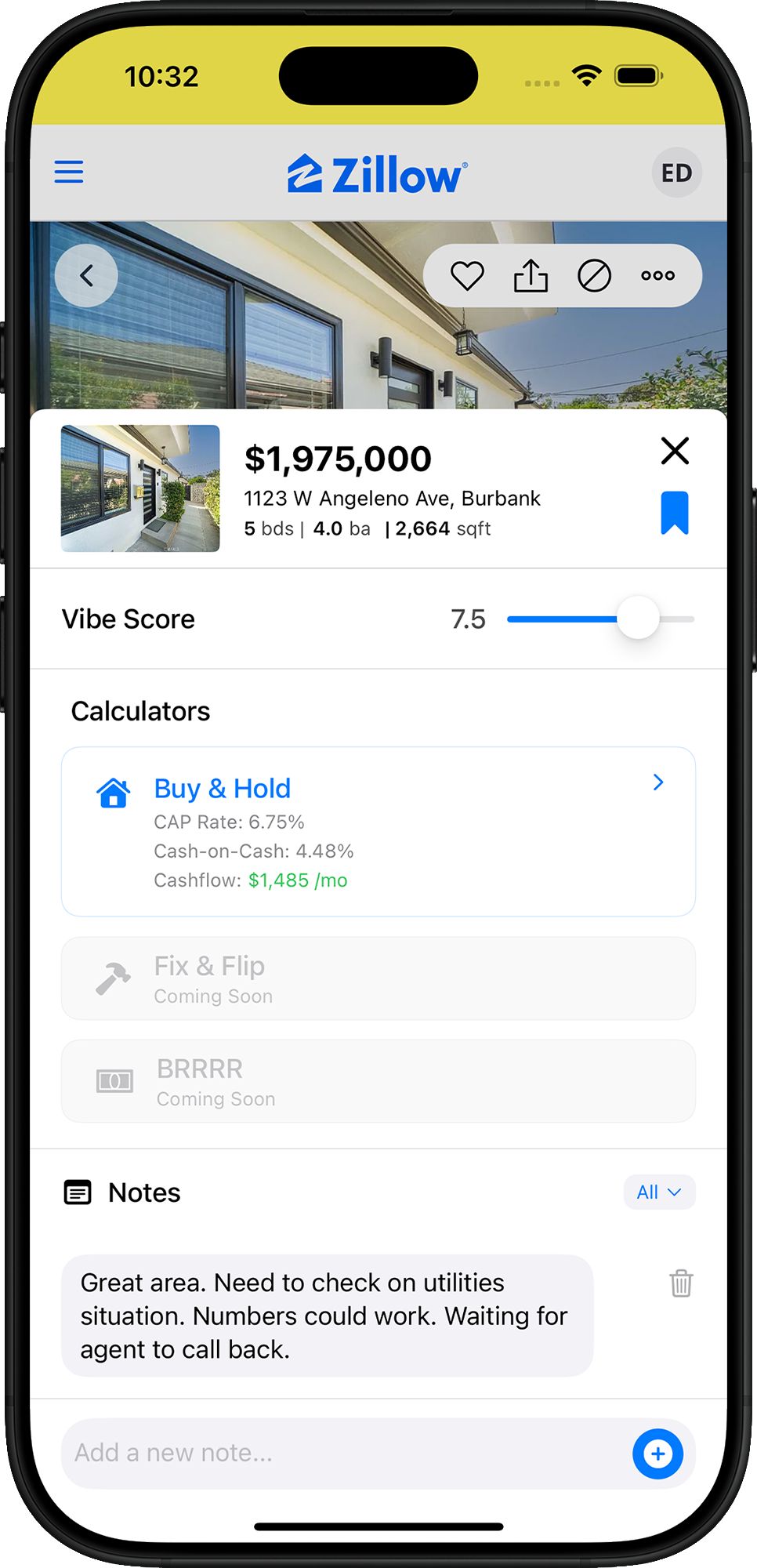This screenshot has height=1568, width=757.
Task: Adjust the Vibe Score slider
Action: point(639,618)
